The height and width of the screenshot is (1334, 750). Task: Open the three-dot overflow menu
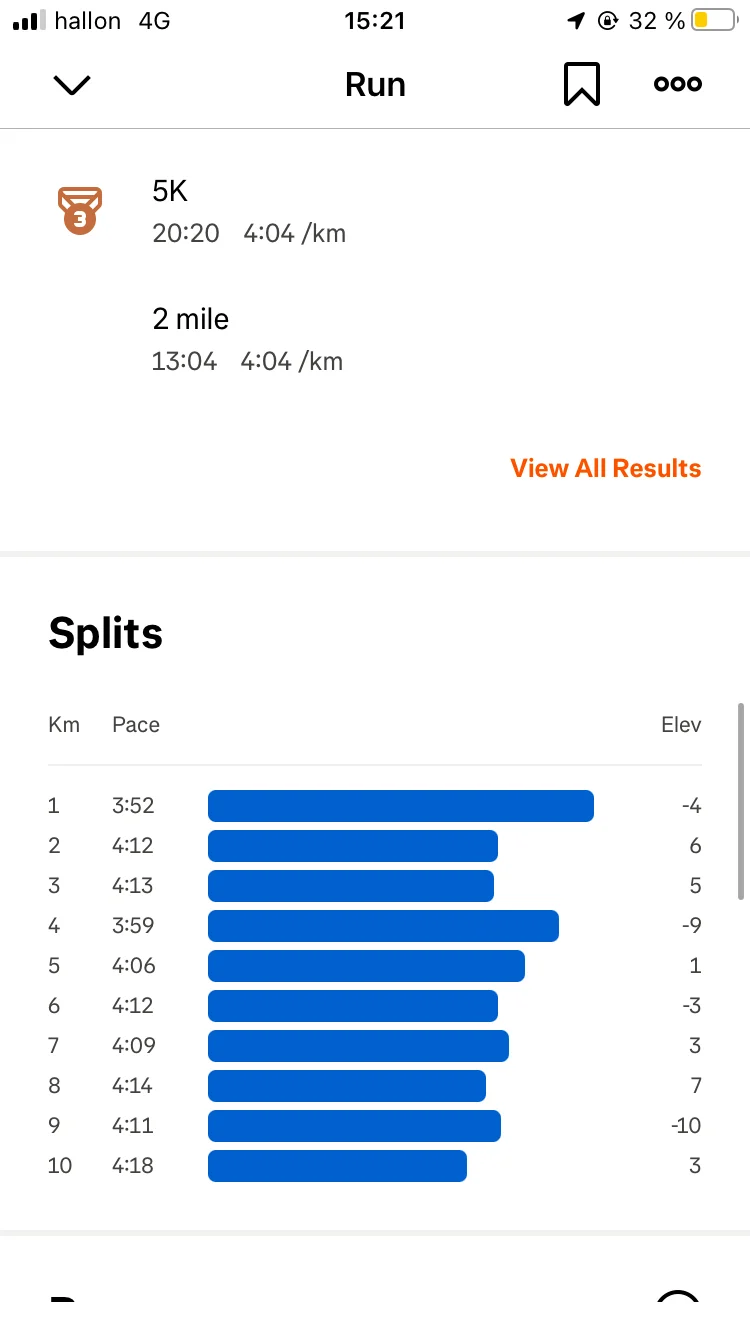[678, 84]
